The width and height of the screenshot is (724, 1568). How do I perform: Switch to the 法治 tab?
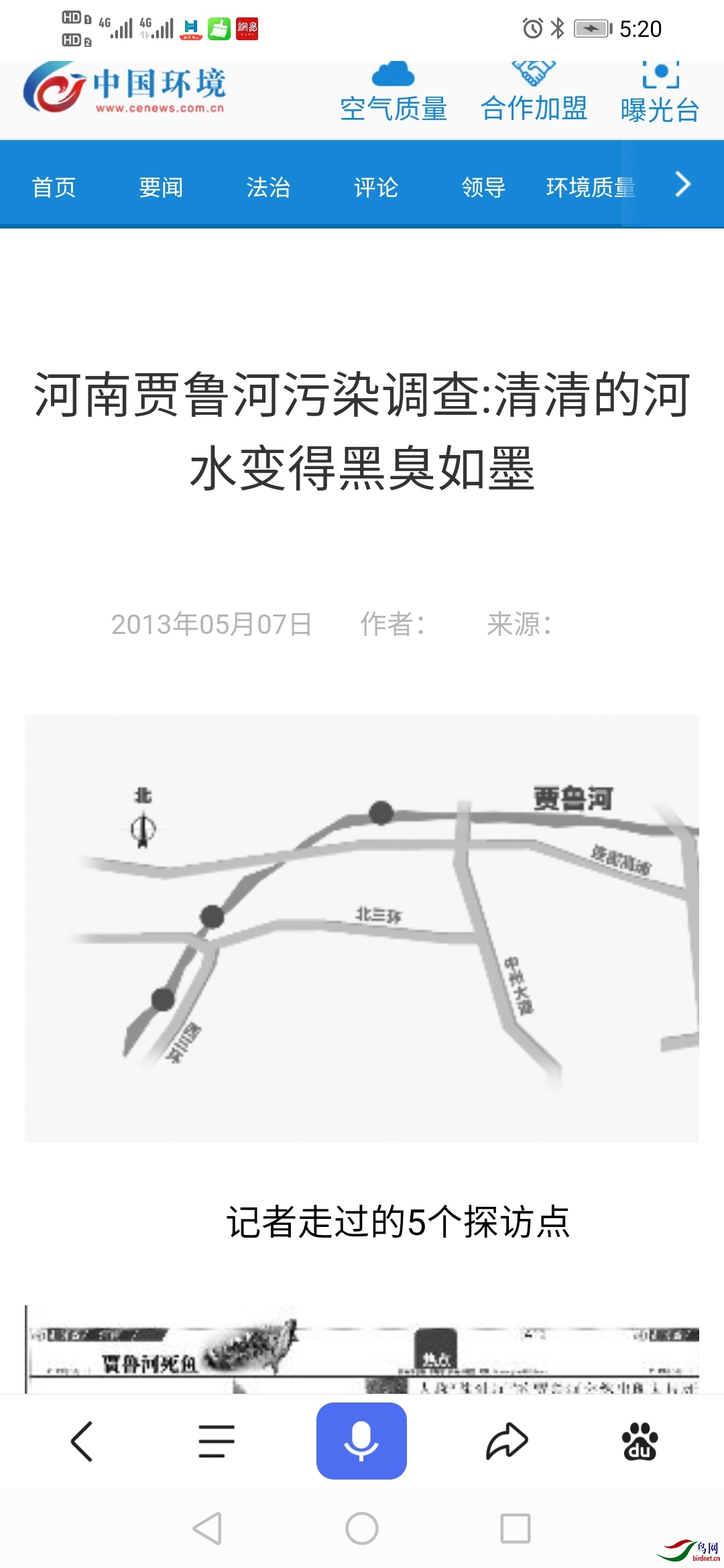268,187
